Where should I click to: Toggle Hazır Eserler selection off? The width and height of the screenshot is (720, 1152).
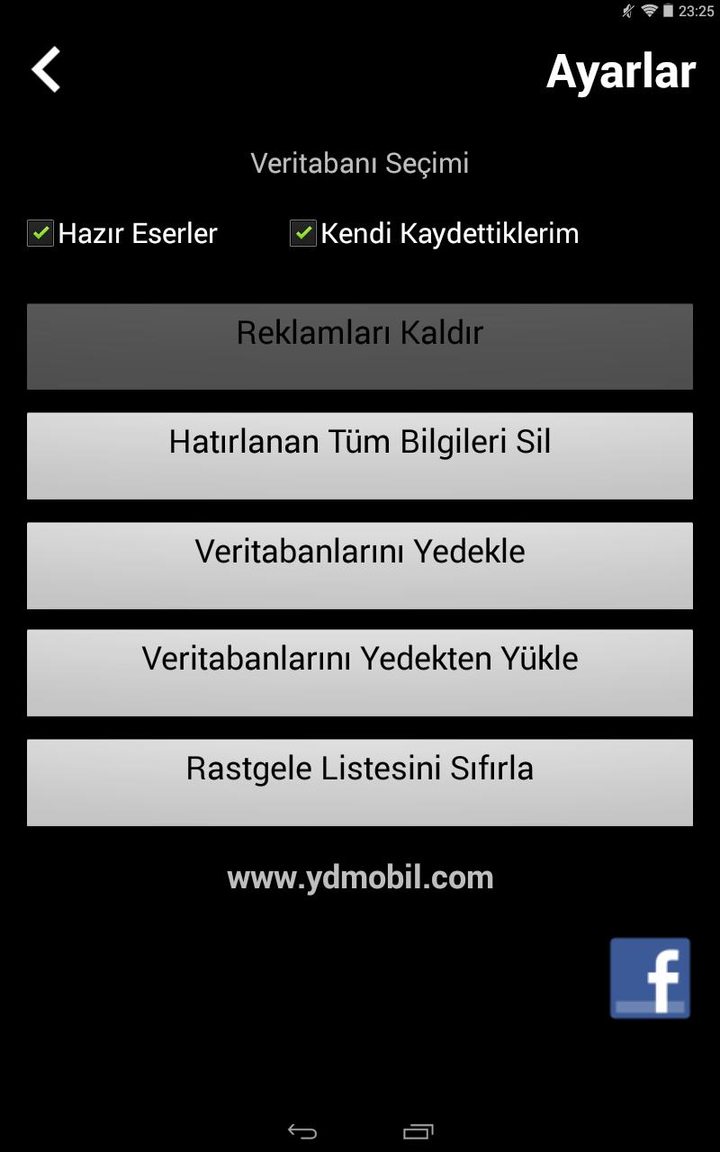[40, 233]
